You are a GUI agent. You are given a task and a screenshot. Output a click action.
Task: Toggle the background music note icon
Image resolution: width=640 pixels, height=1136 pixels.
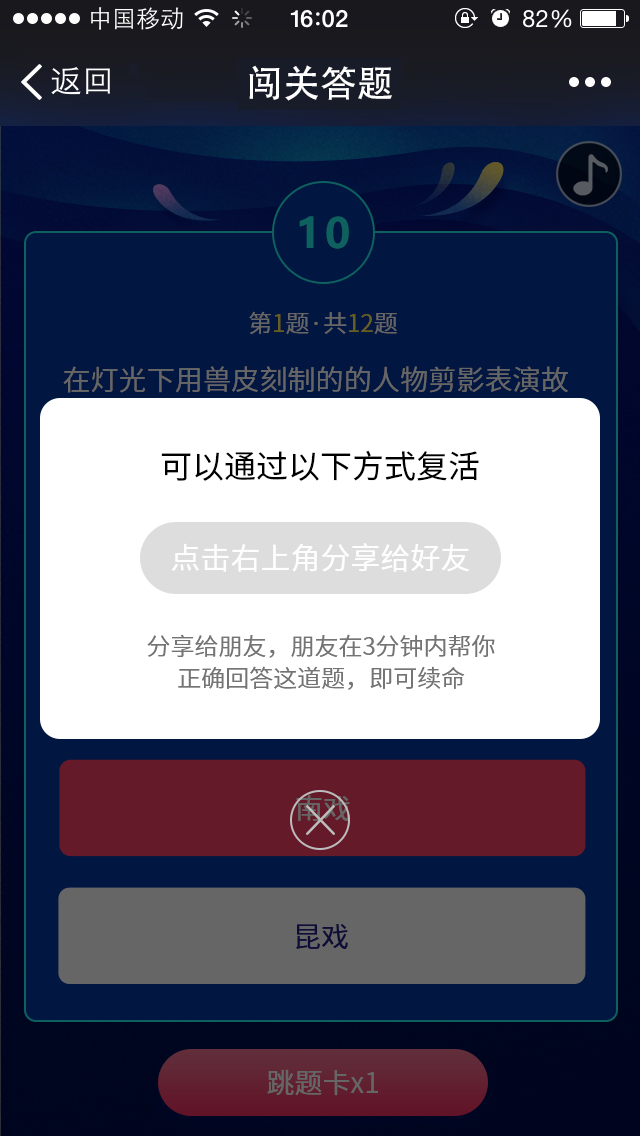click(x=589, y=175)
